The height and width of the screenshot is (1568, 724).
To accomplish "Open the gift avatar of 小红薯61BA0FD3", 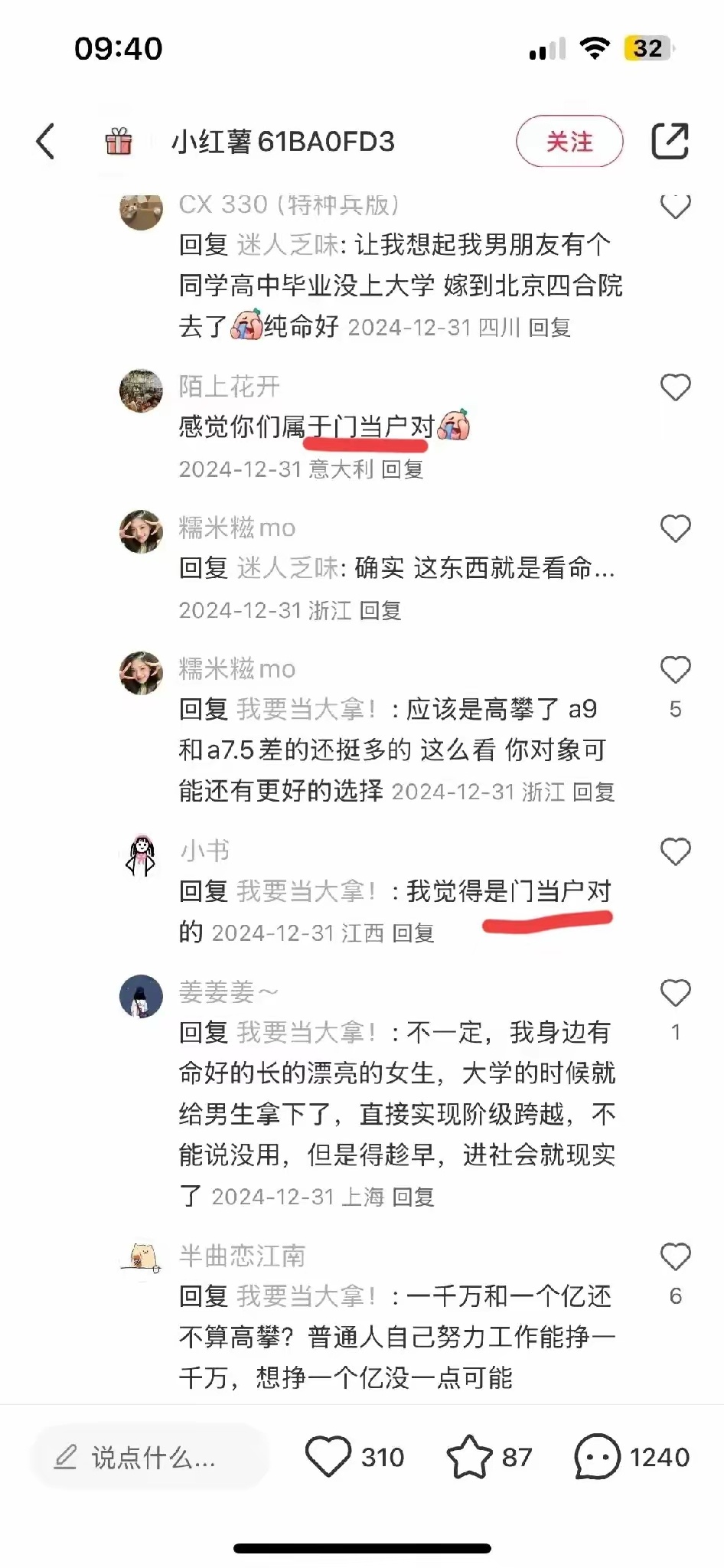I will click(119, 142).
